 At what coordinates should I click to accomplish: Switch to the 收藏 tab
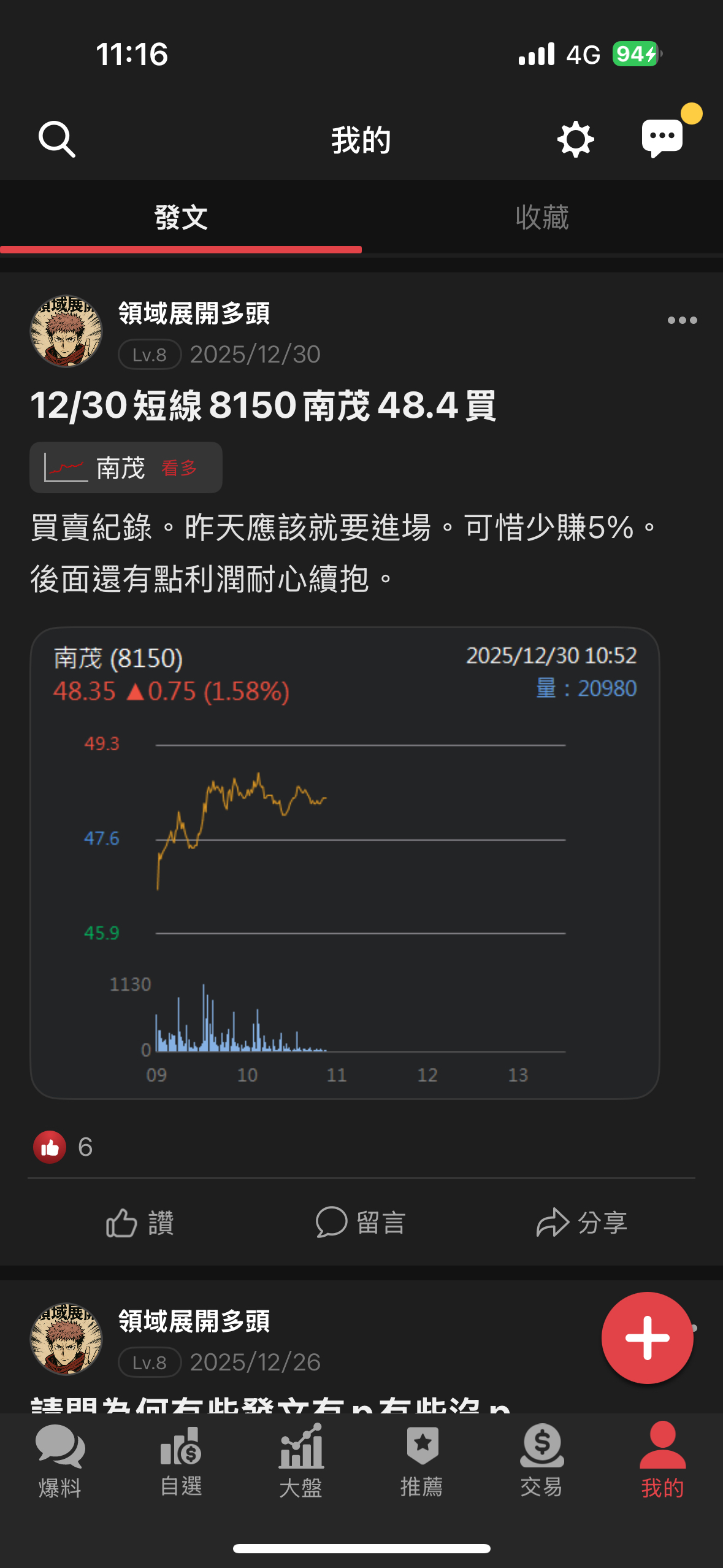[542, 217]
